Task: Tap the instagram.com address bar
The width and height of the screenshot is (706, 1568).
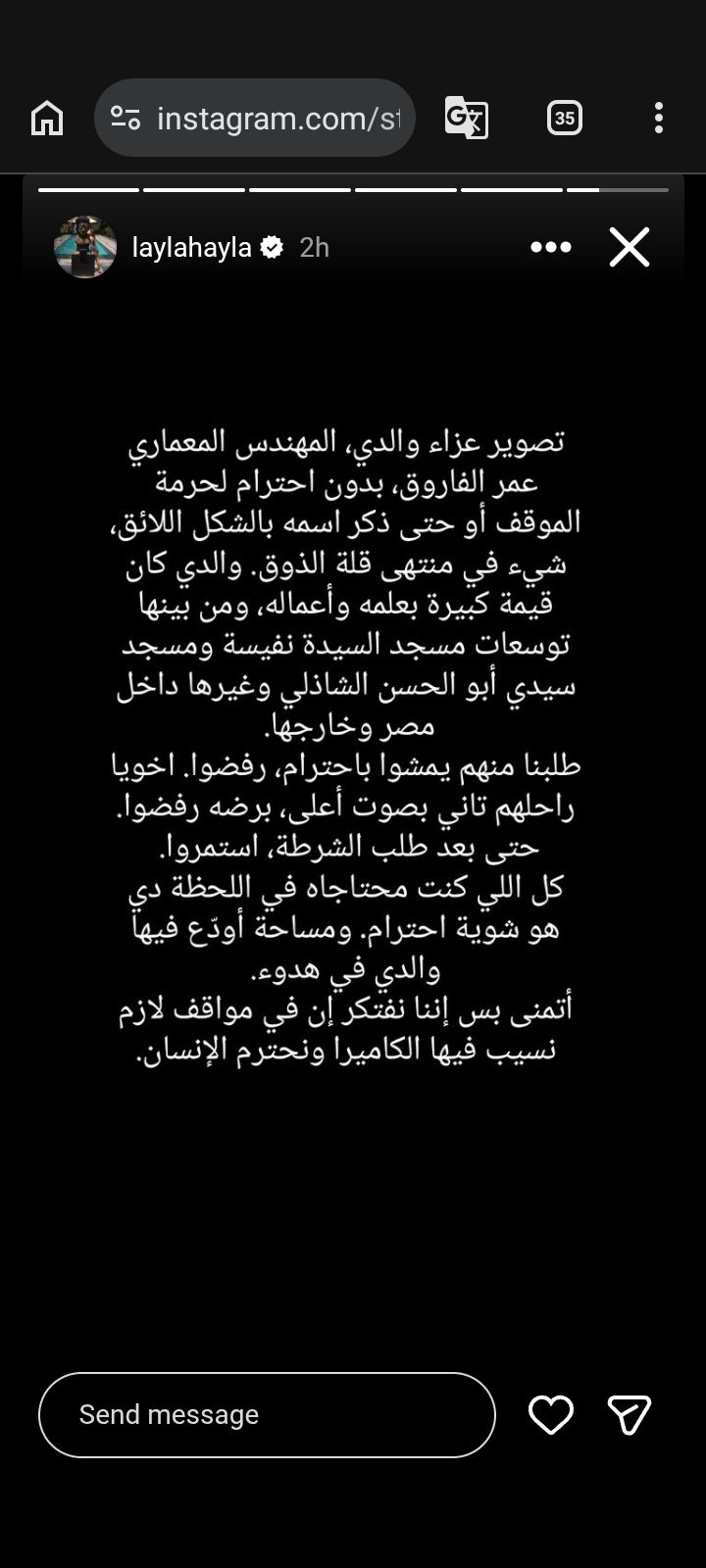Action: (278, 119)
